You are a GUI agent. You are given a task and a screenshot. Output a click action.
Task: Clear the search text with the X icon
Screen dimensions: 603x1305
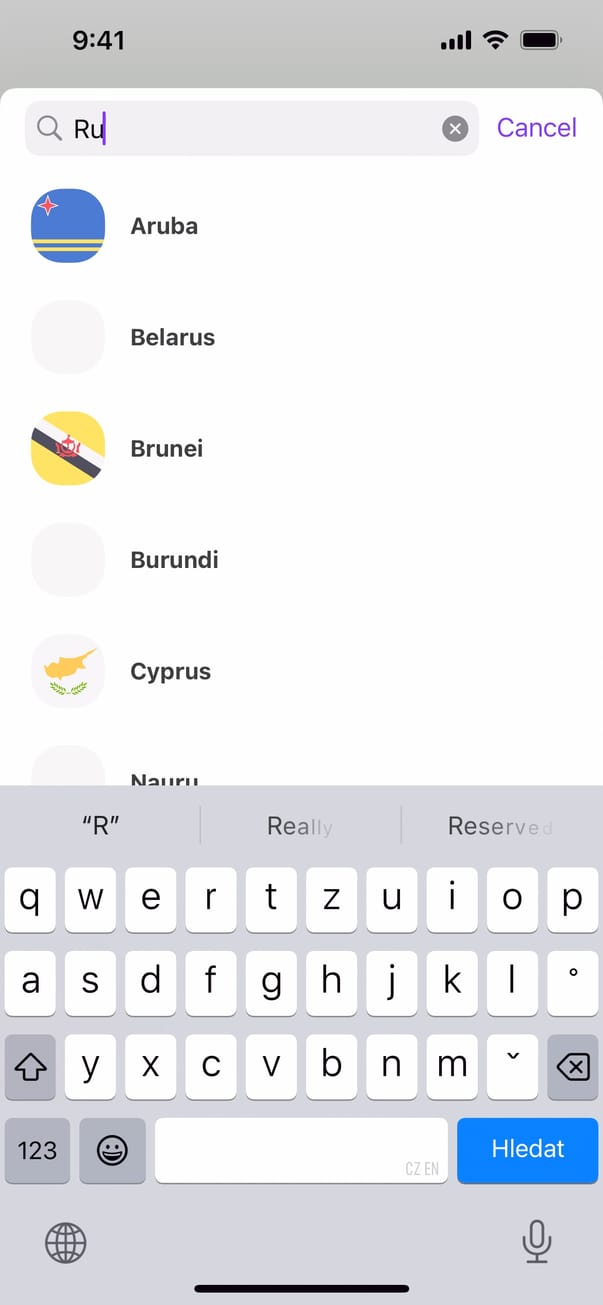(455, 128)
